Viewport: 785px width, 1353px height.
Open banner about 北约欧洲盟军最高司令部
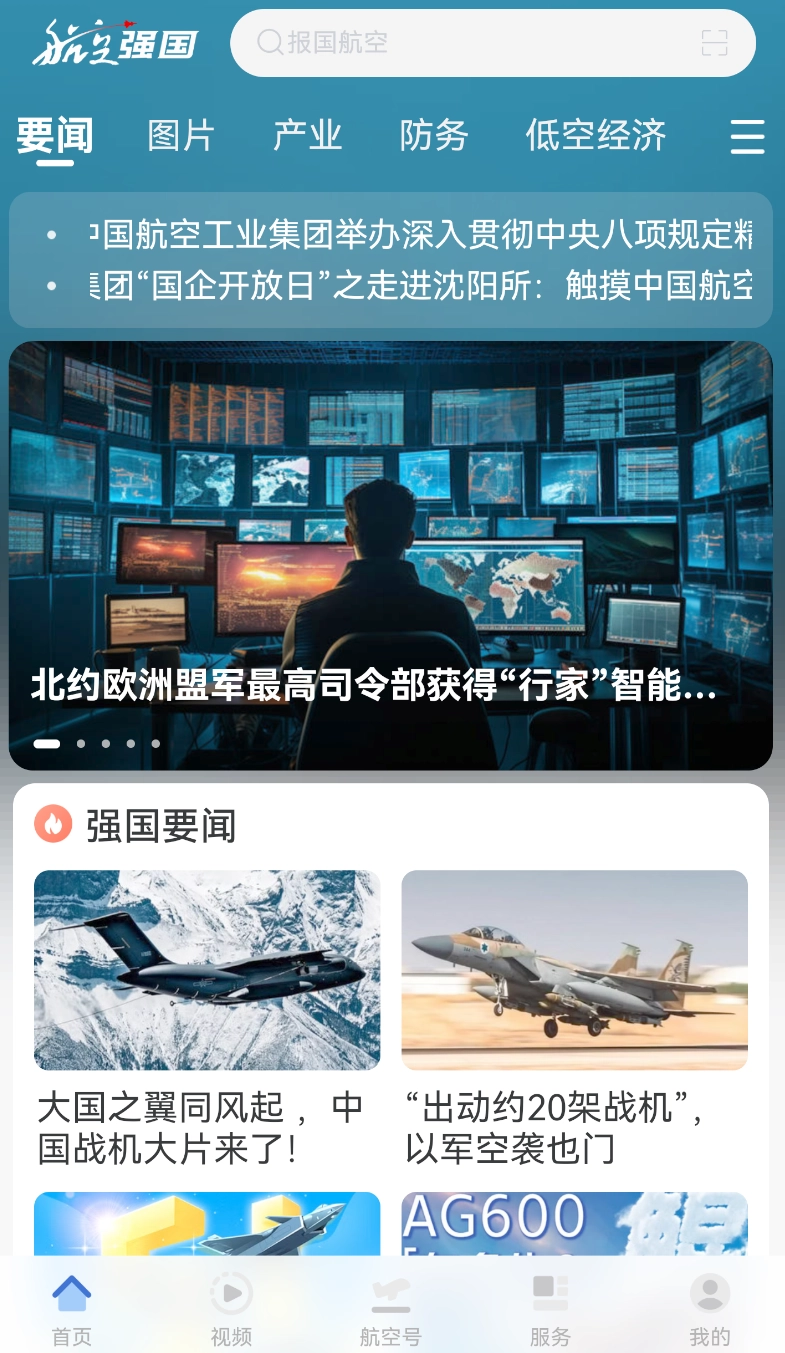click(391, 555)
